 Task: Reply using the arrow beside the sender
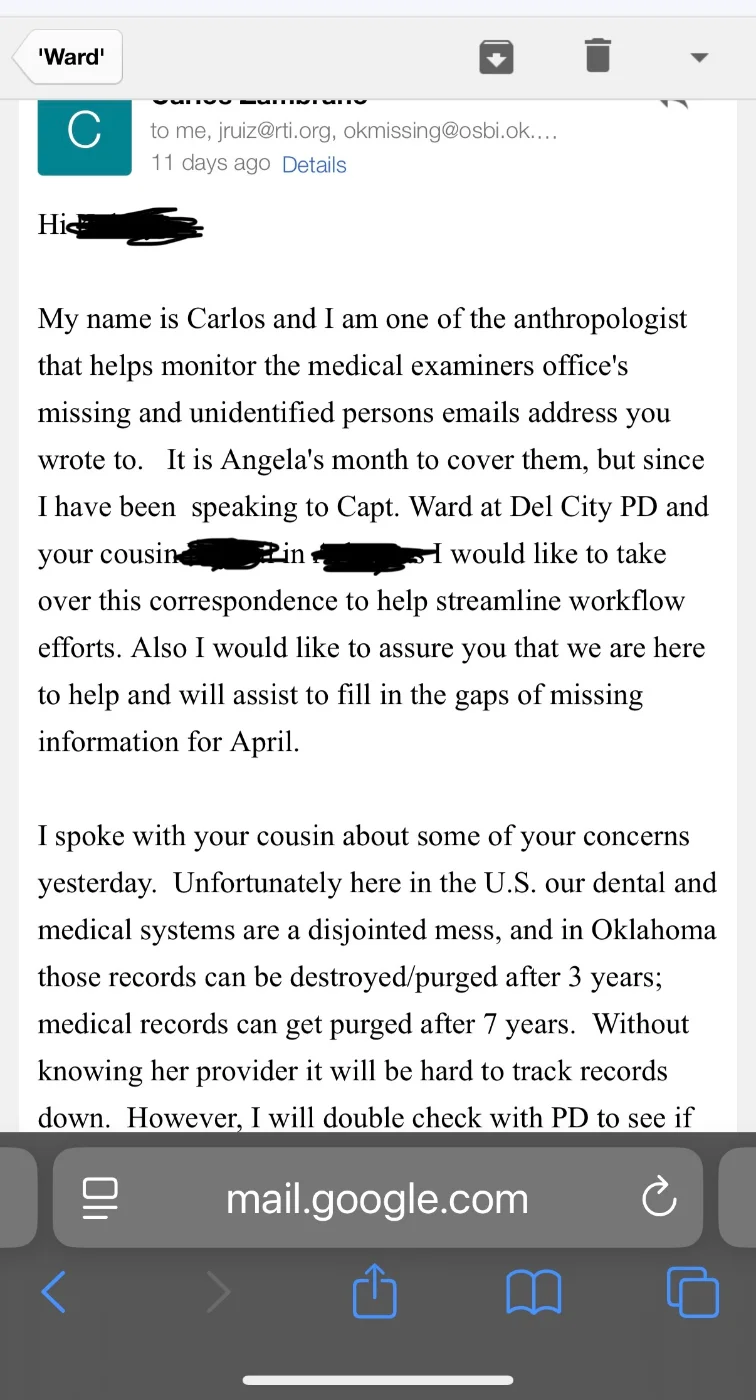(673, 100)
